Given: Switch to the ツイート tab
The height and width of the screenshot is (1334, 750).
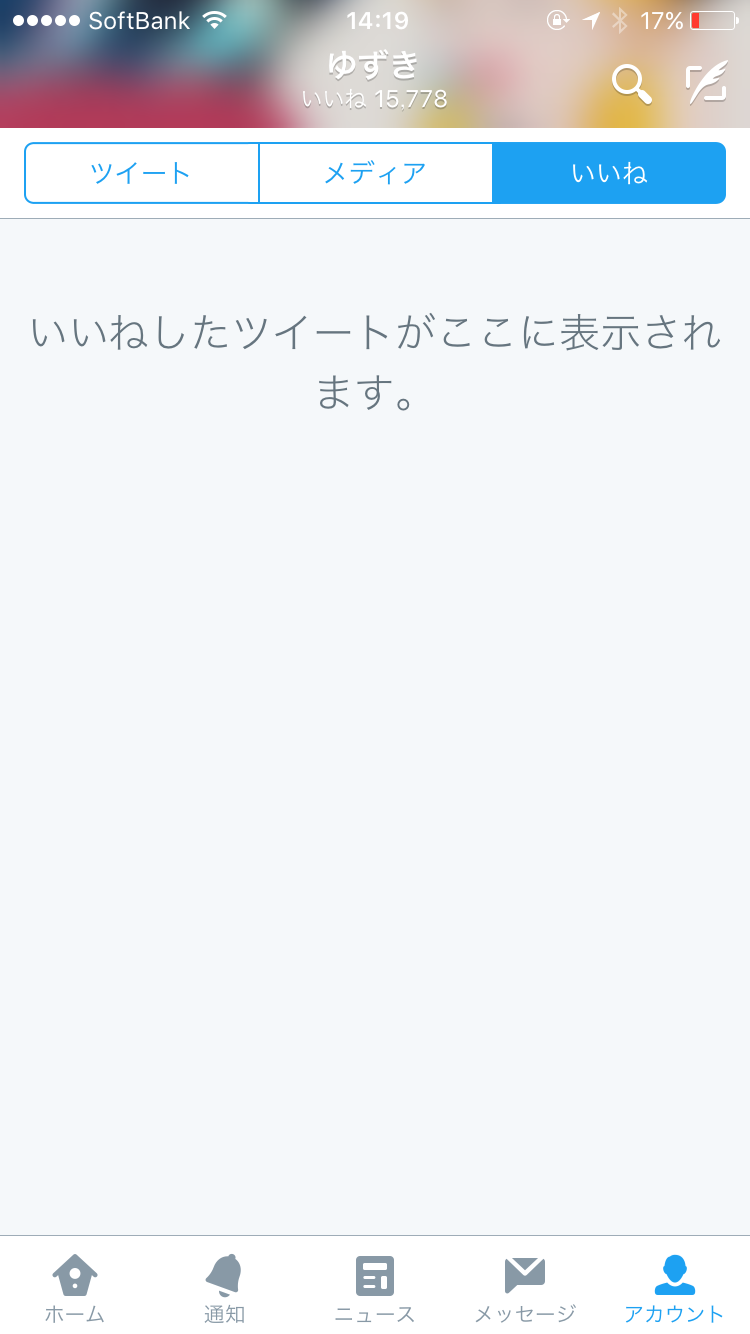Looking at the screenshot, I should pos(141,173).
